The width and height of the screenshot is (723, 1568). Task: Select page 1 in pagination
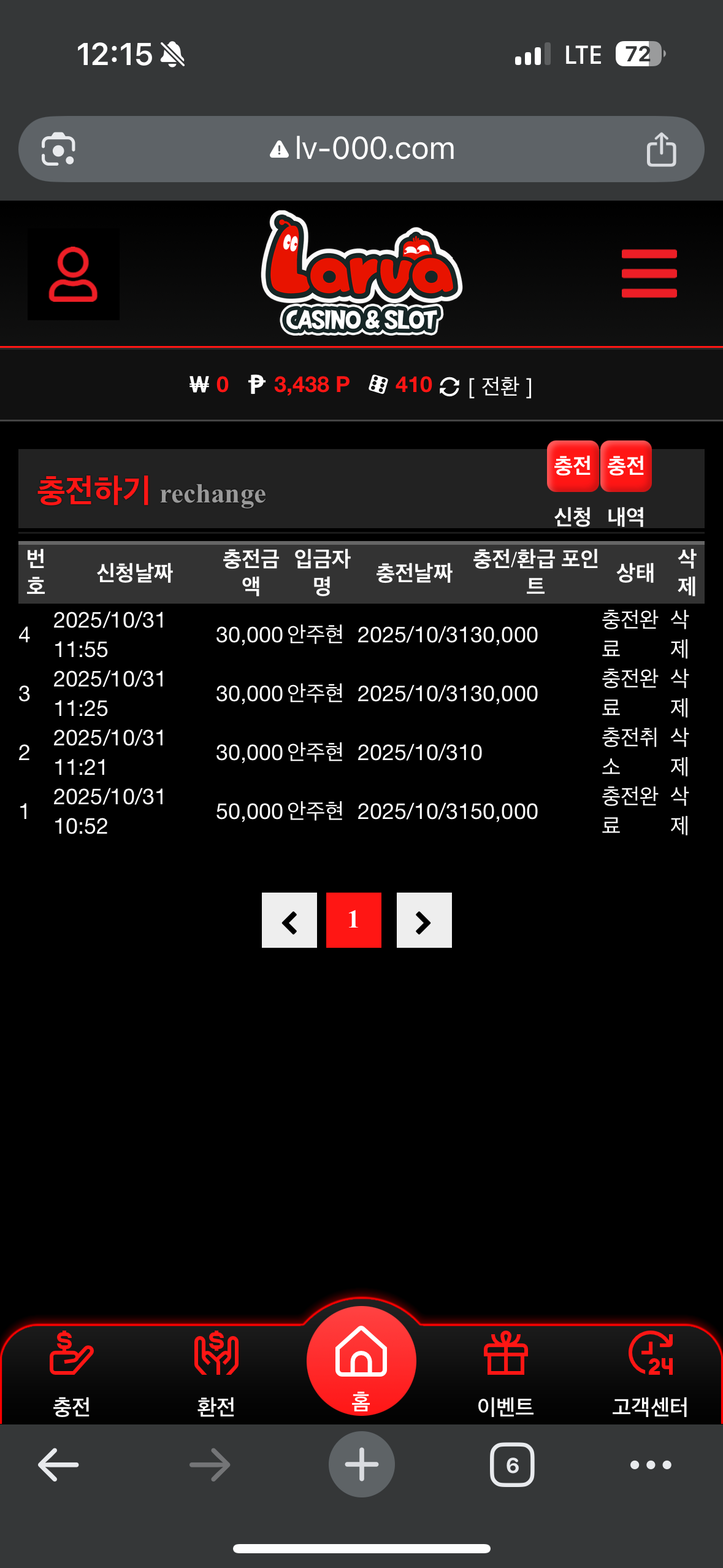coord(353,920)
